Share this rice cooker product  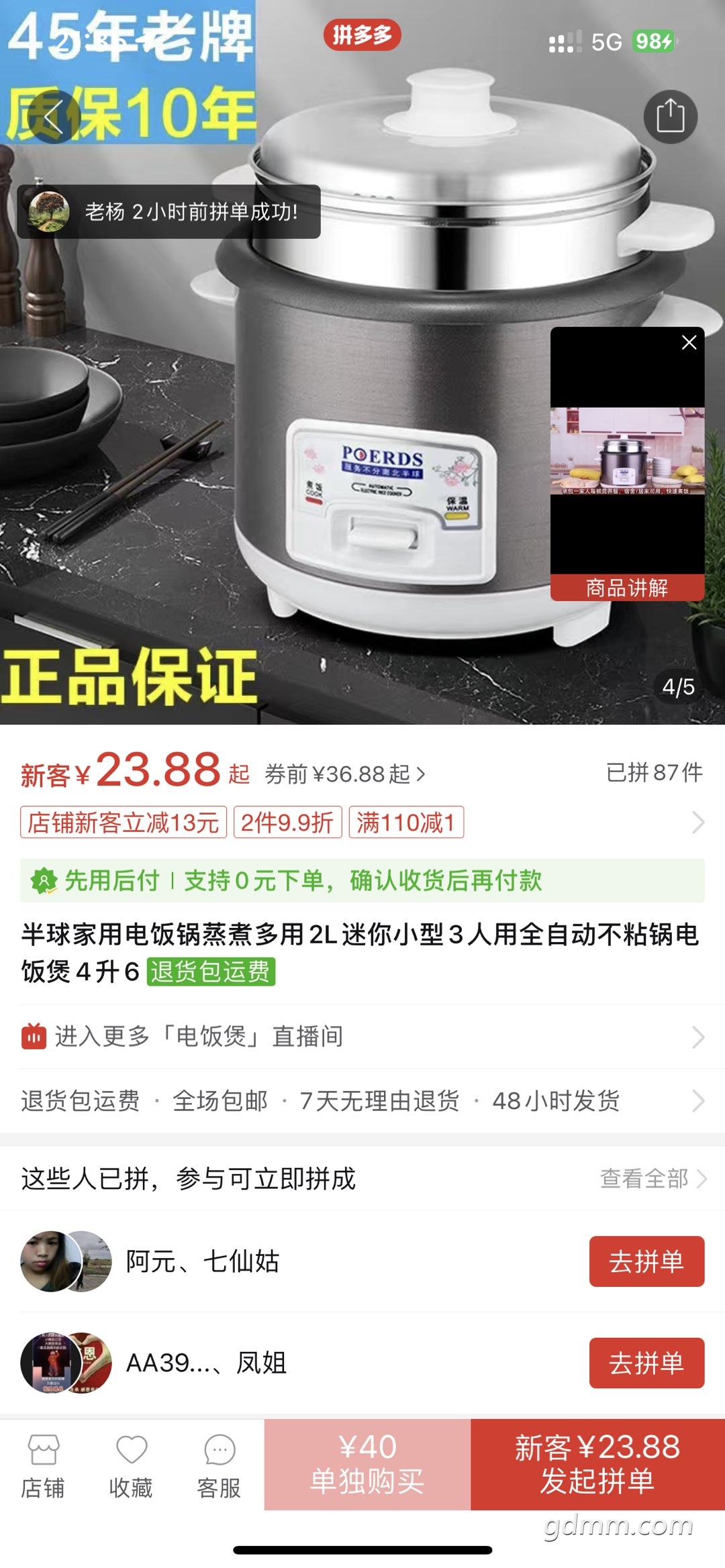point(670,117)
